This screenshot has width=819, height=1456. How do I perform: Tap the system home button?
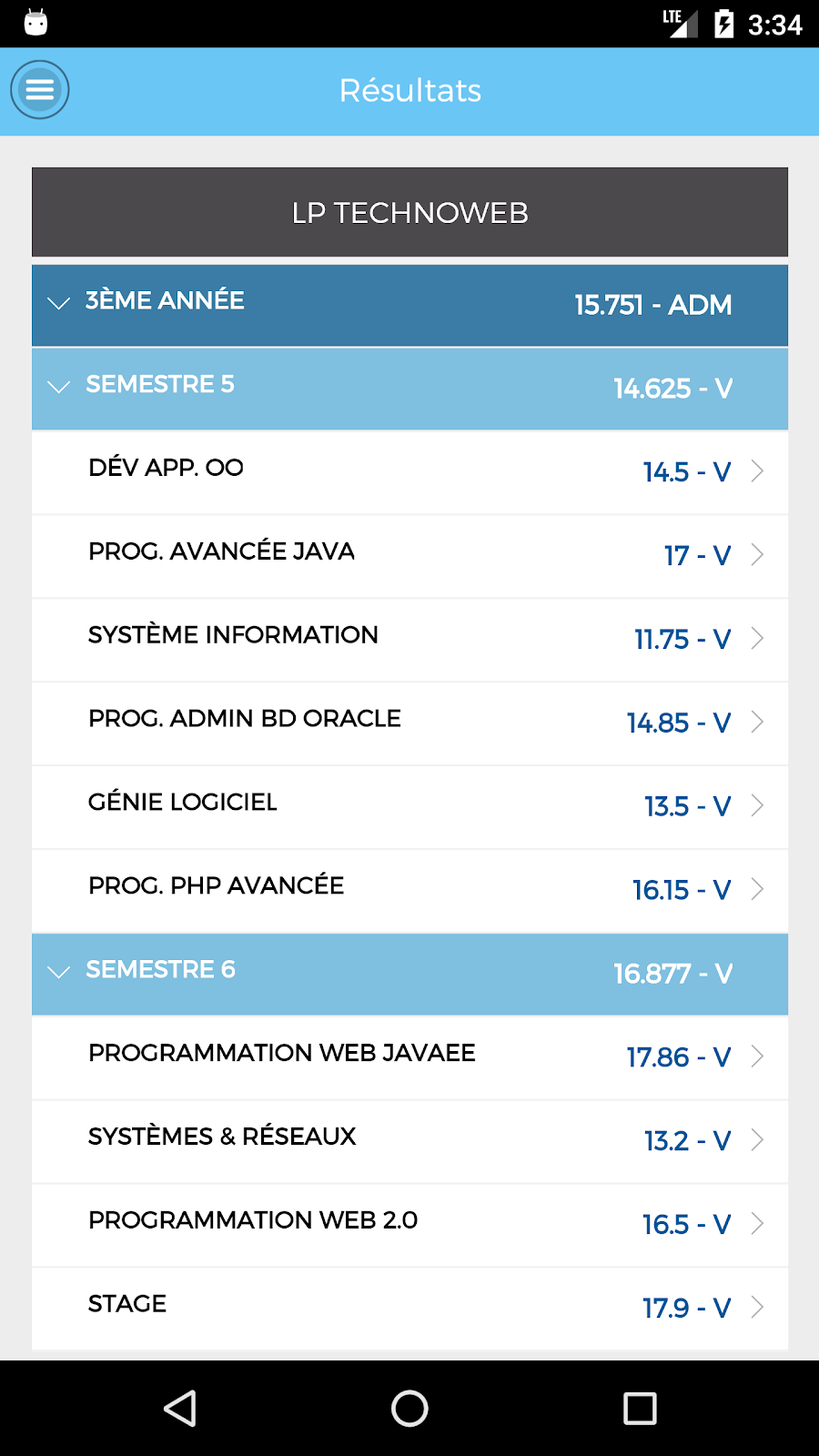pyautogui.click(x=409, y=1409)
